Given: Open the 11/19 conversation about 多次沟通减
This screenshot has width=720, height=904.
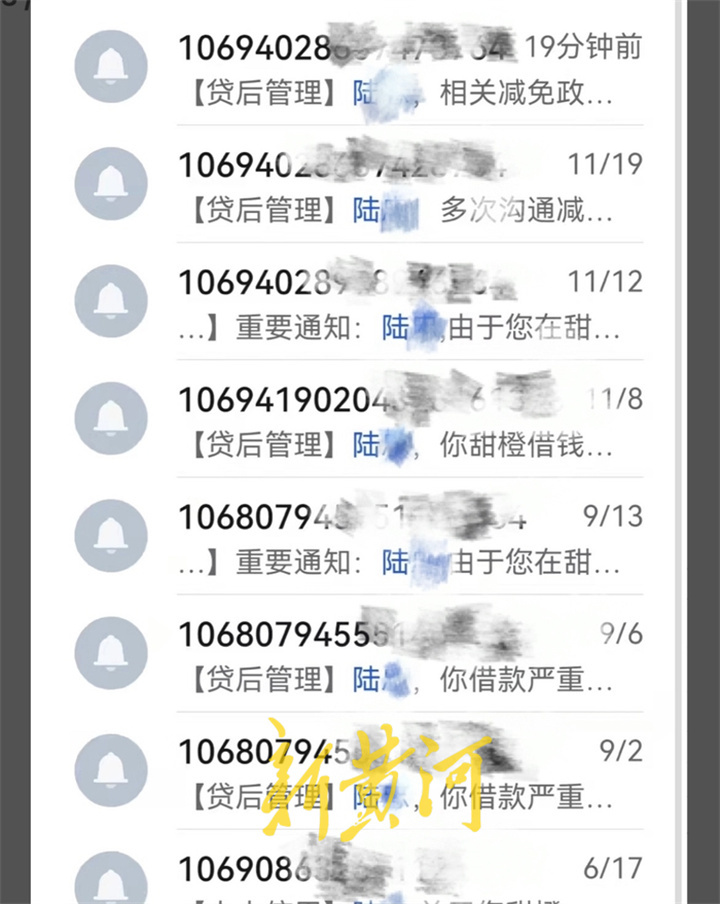Looking at the screenshot, I should click(400, 186).
